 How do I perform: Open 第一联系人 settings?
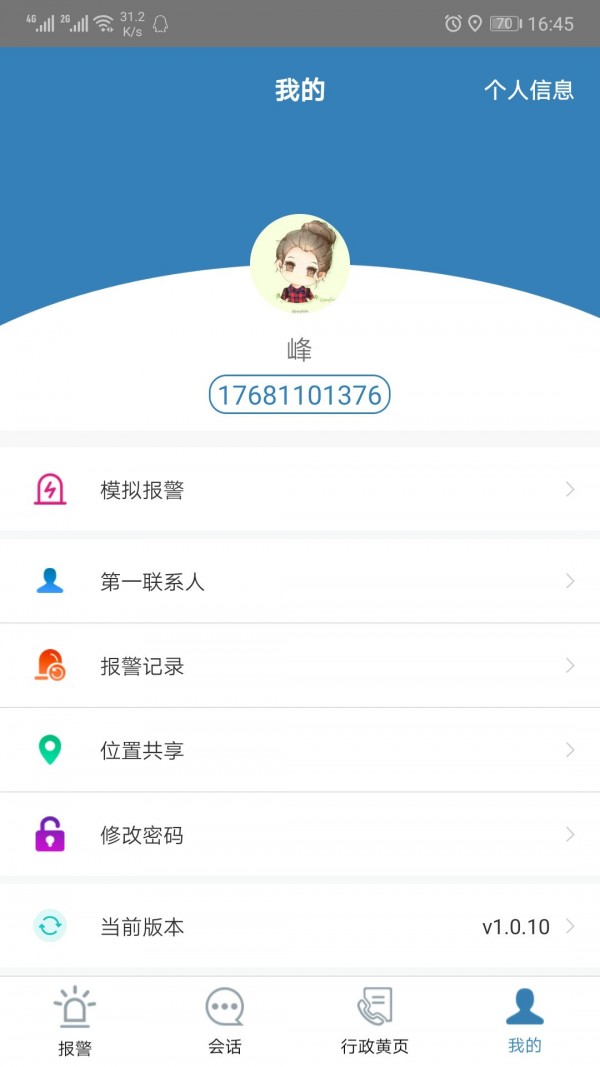(x=300, y=581)
